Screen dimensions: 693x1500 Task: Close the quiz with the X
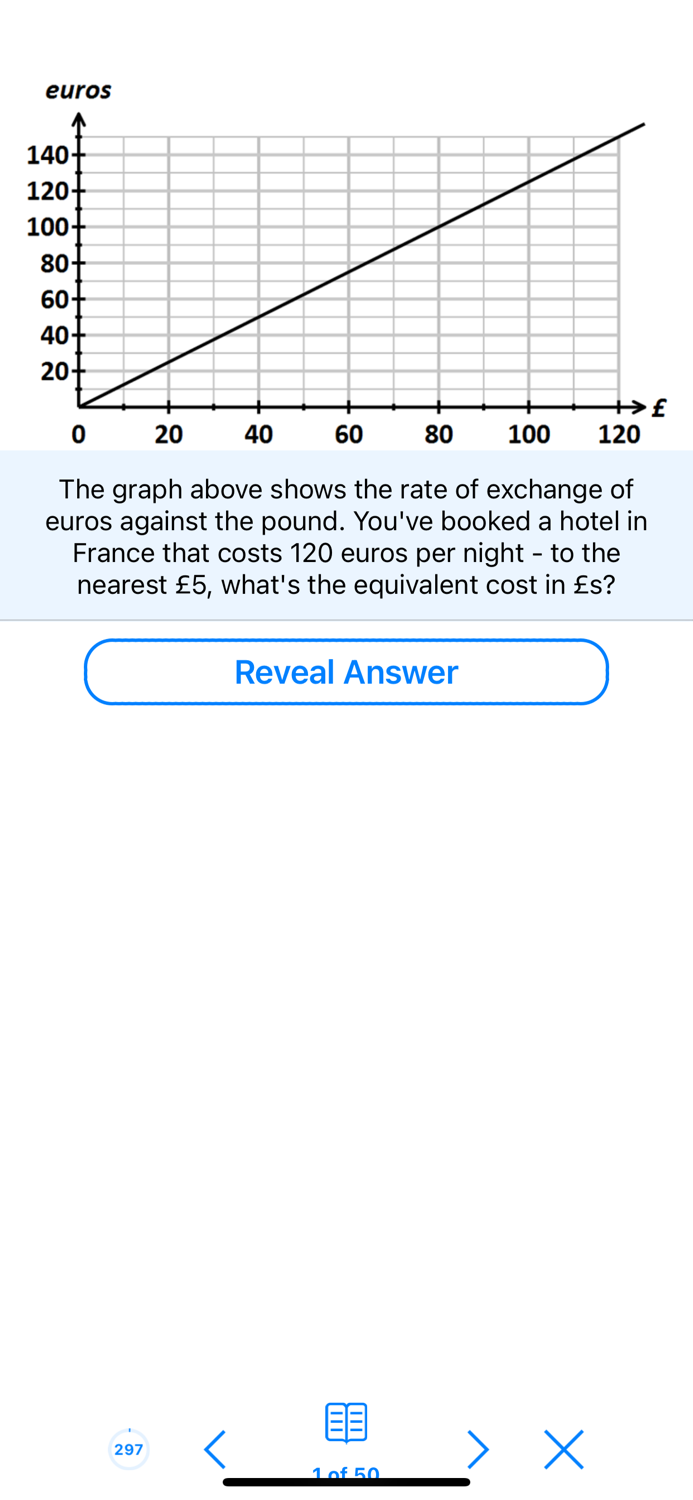click(x=564, y=1448)
